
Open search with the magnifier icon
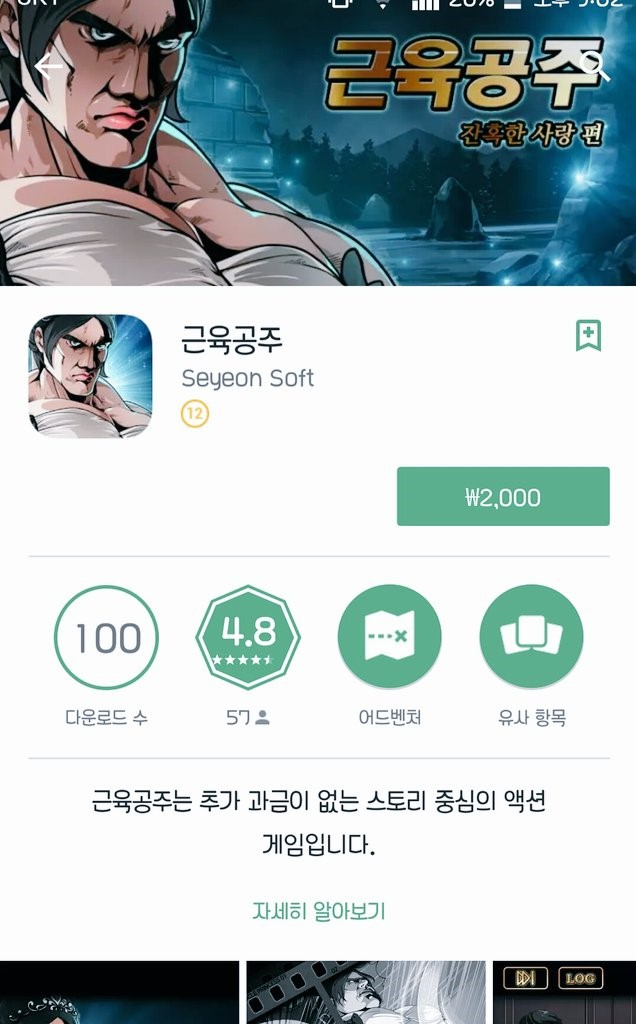594,67
